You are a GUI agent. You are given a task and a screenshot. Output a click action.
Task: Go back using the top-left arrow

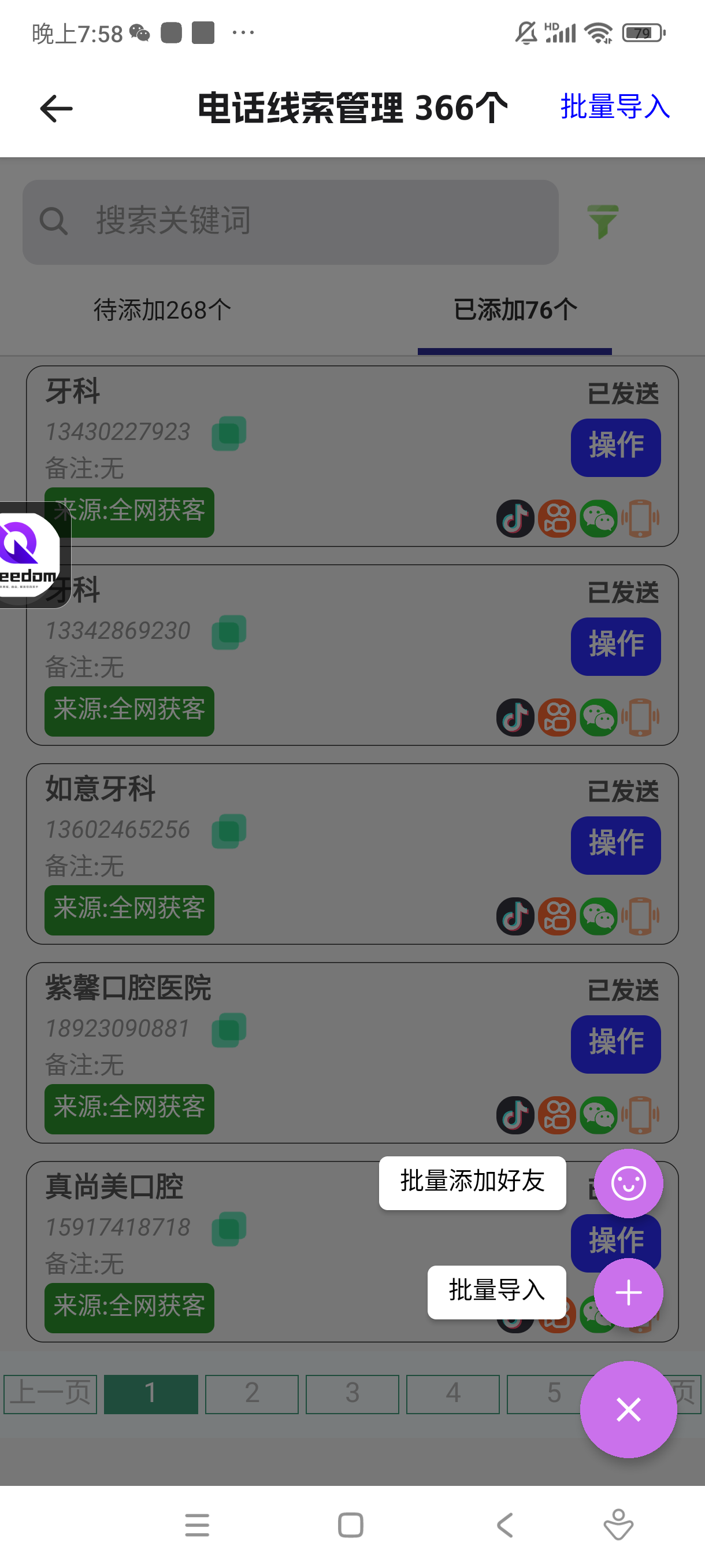click(56, 108)
